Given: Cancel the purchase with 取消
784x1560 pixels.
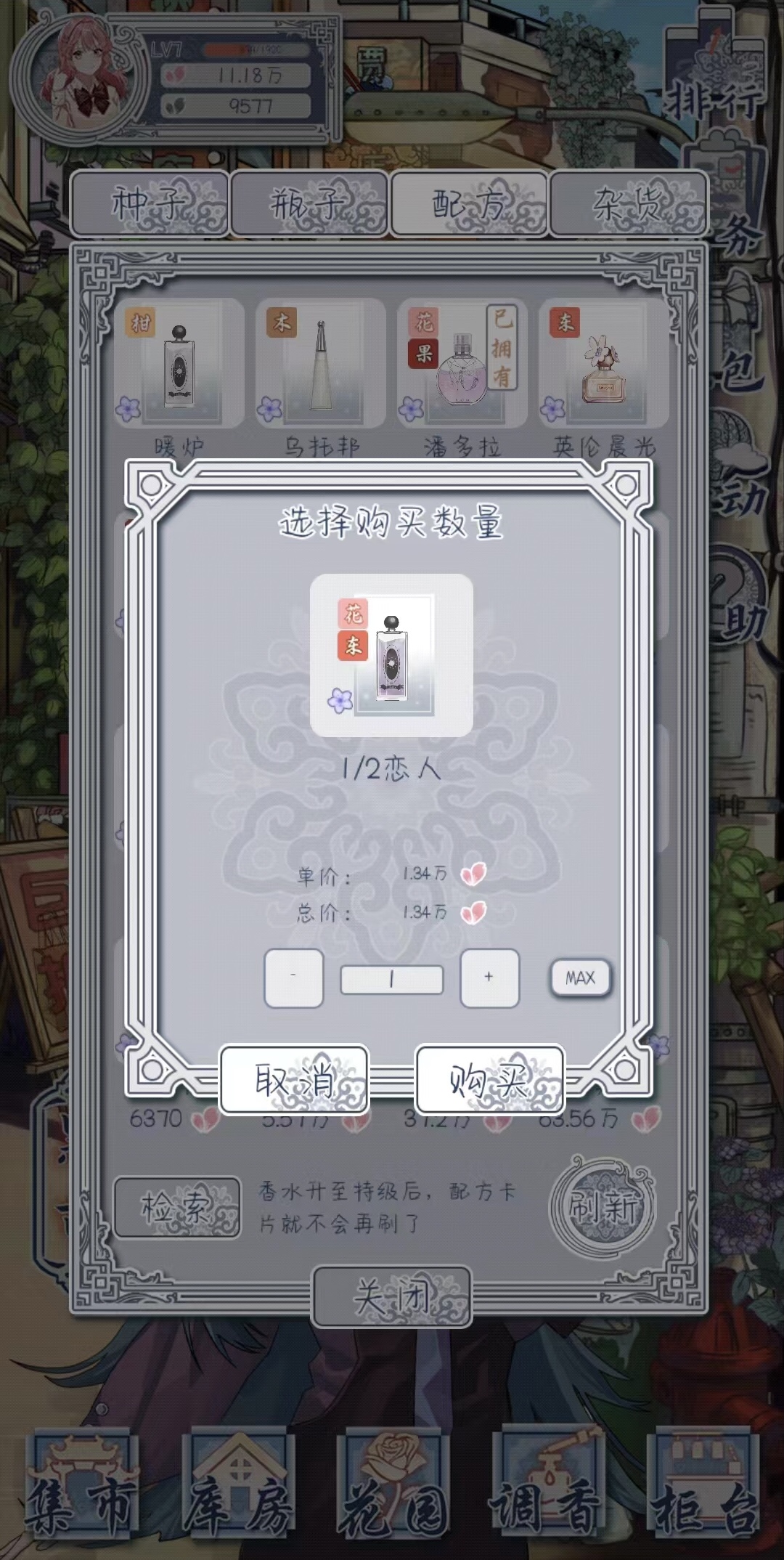Looking at the screenshot, I should [x=294, y=1080].
